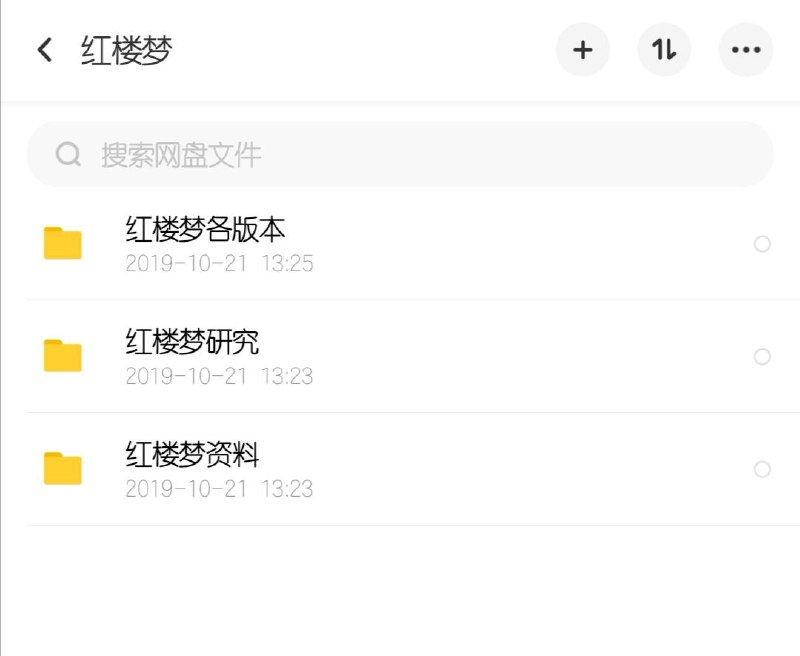Select the 红楼梦各版本 folder's circle
The height and width of the screenshot is (656, 800).
coord(762,244)
